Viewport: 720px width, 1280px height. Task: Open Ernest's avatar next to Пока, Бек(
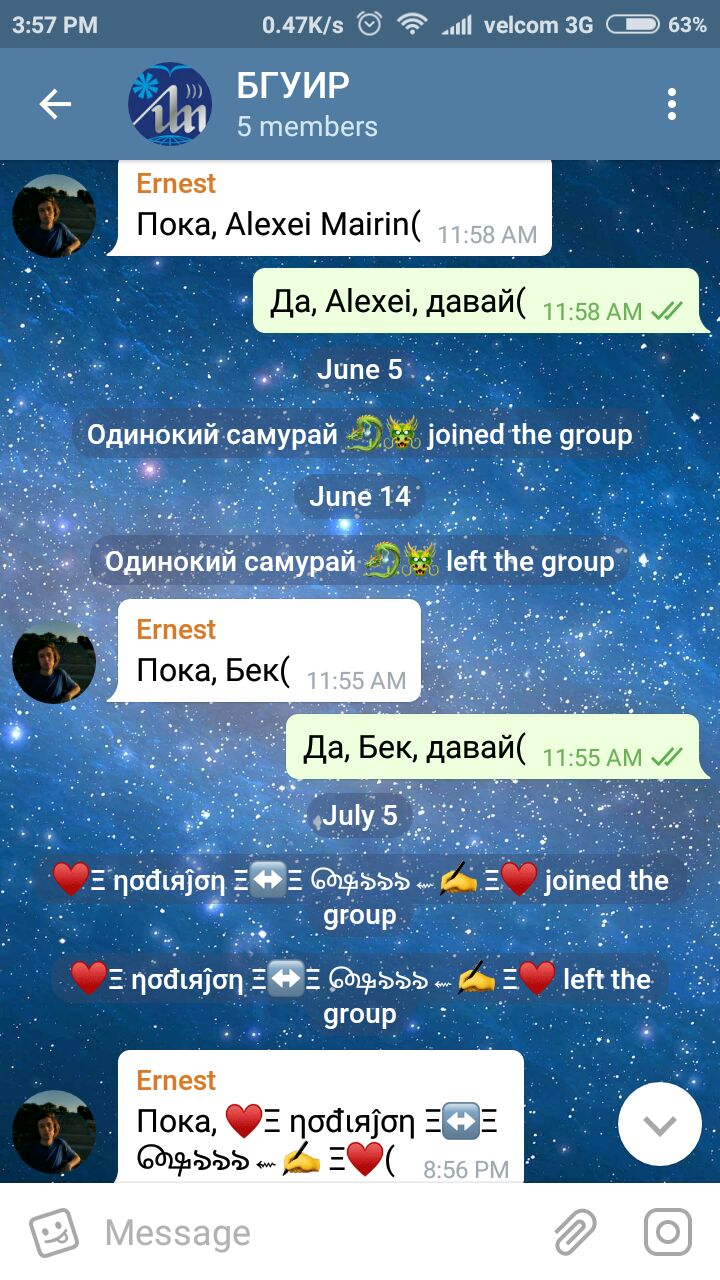(54, 662)
